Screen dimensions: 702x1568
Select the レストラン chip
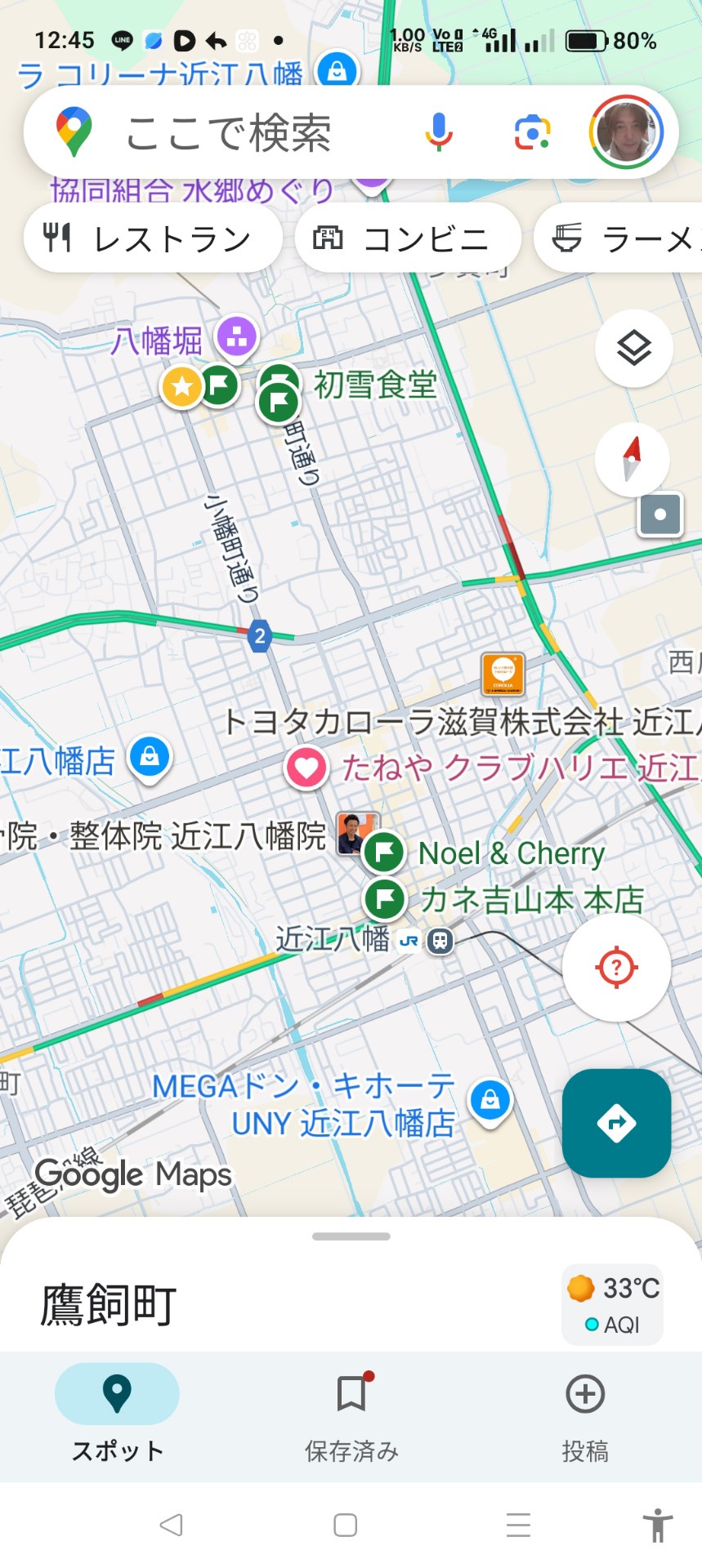(153, 238)
